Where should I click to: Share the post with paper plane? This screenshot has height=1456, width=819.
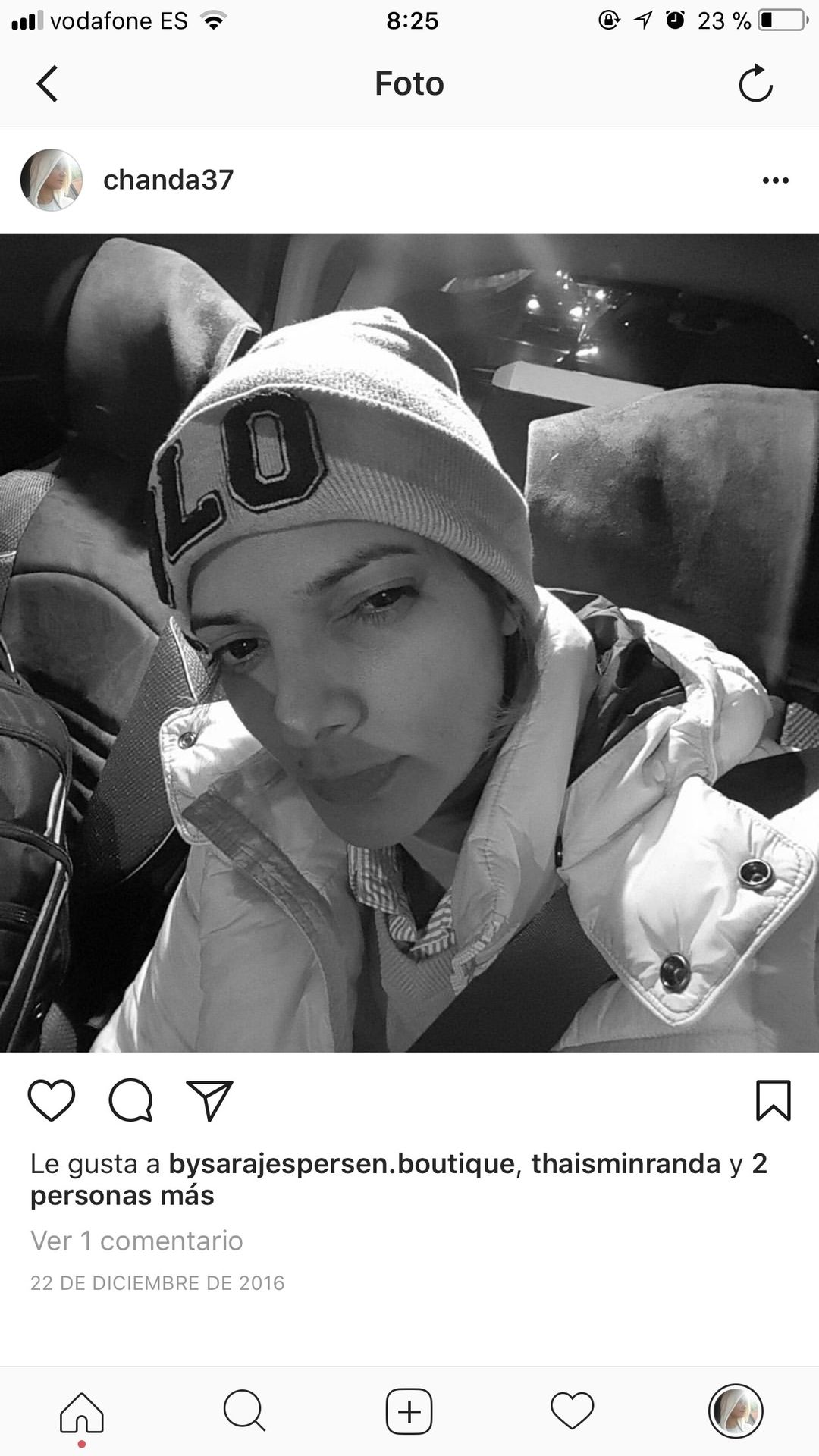[x=209, y=1100]
